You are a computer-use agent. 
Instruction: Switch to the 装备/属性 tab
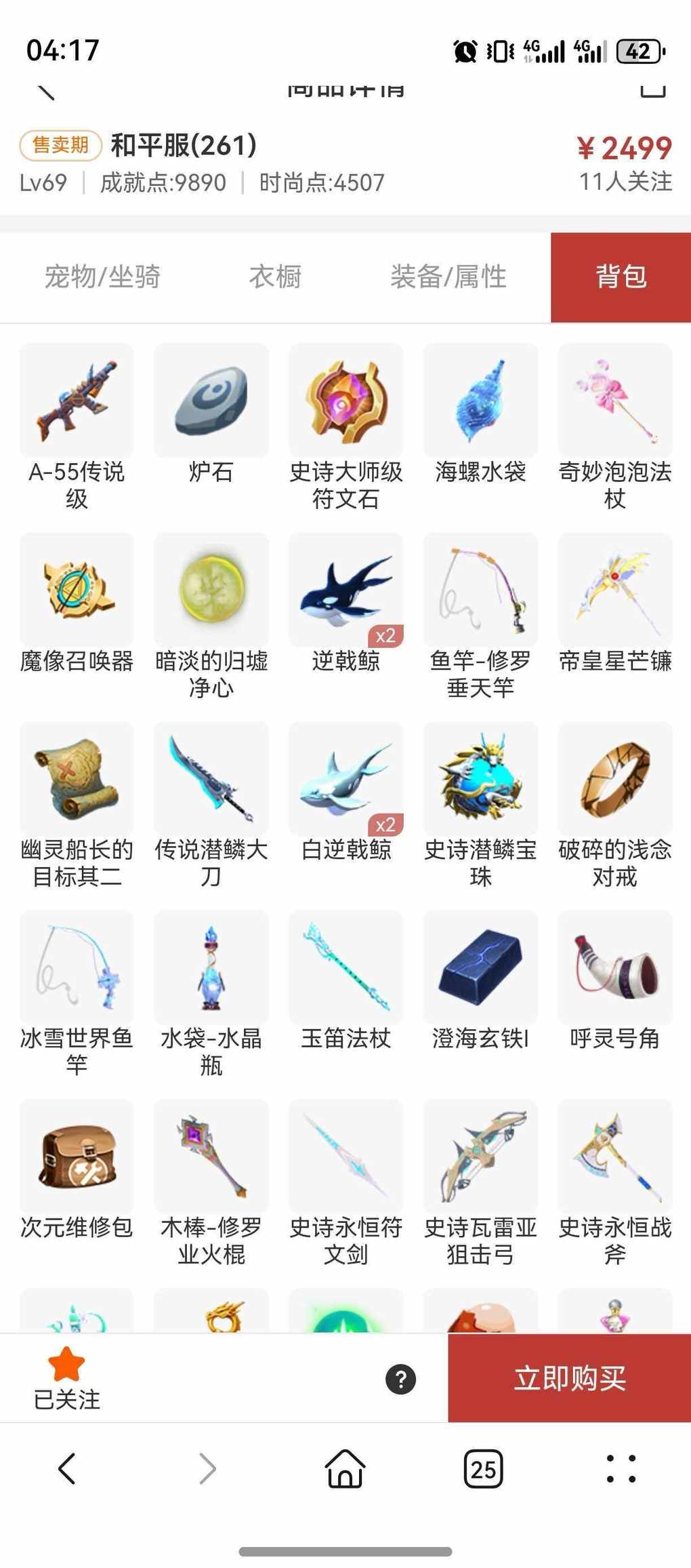(x=448, y=277)
